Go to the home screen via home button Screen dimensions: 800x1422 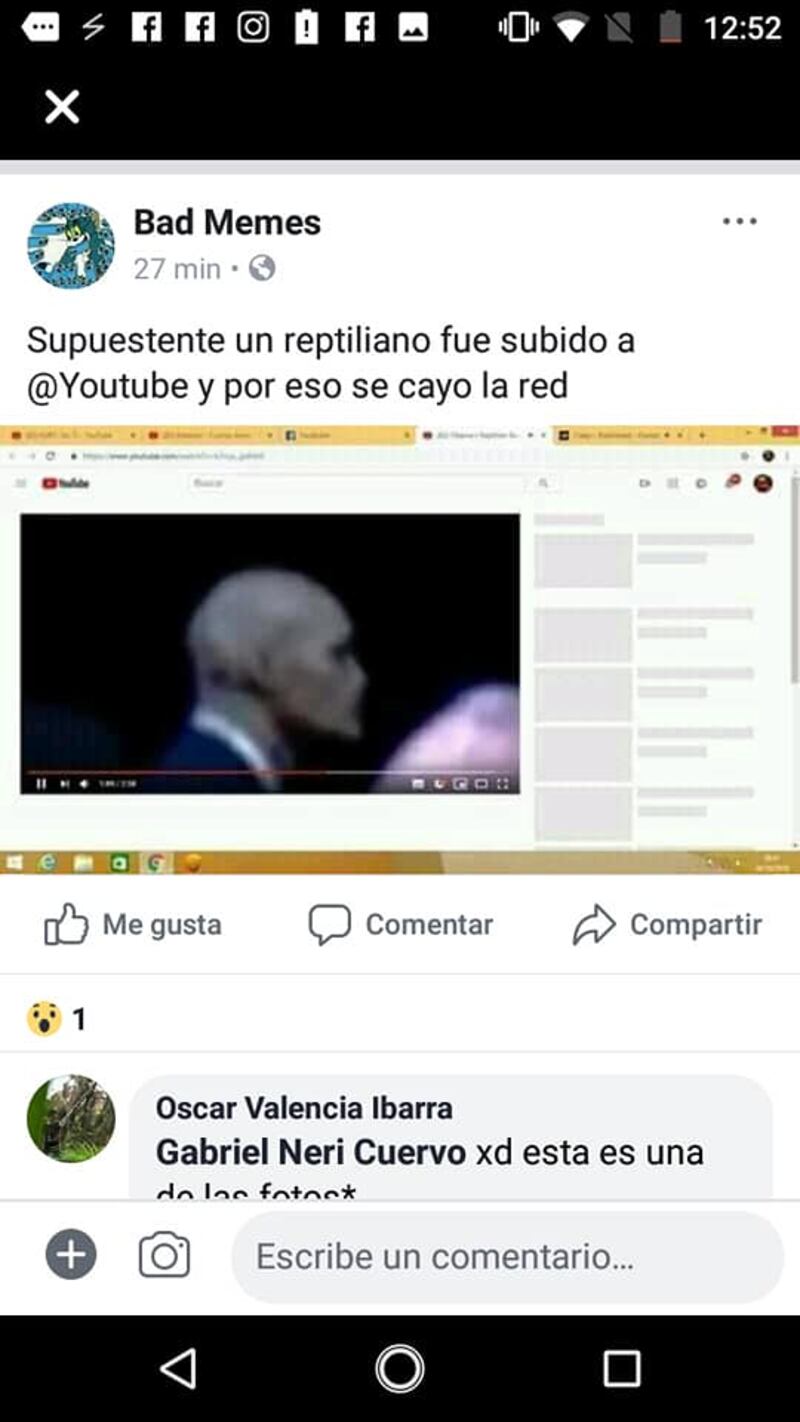coord(400,1368)
